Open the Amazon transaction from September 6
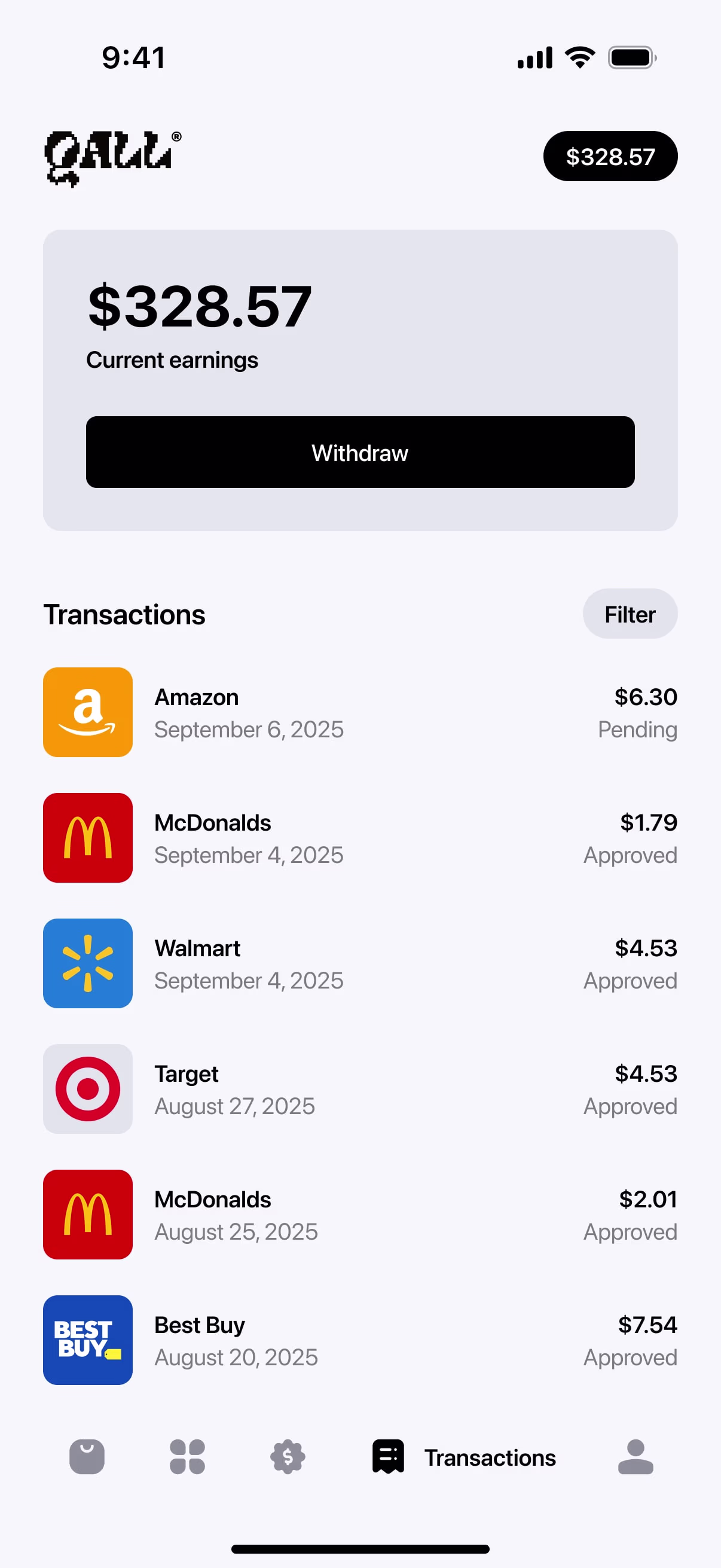The width and height of the screenshot is (721, 1568). tap(360, 712)
